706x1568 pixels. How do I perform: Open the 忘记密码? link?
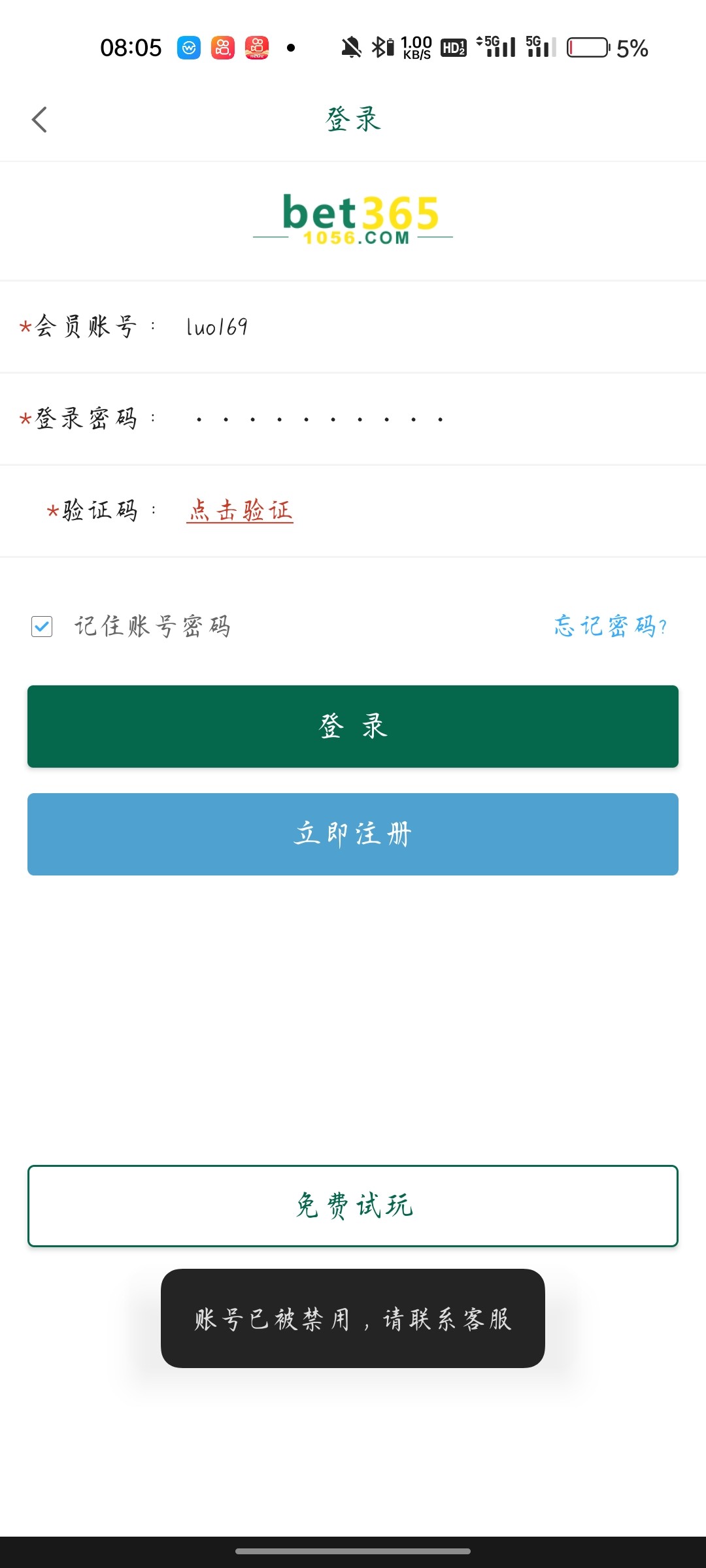pos(609,627)
